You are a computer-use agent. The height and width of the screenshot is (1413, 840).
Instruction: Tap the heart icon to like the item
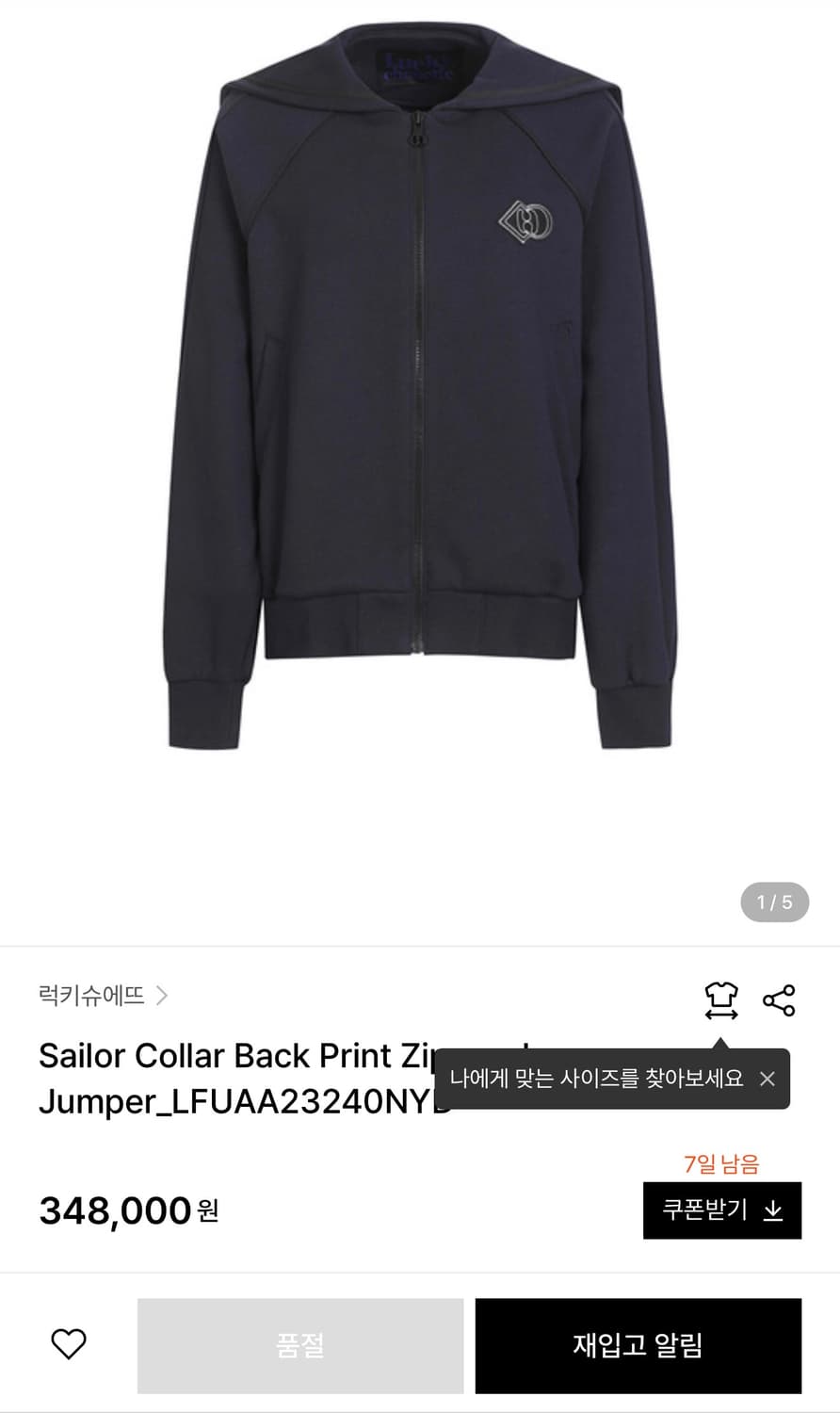click(x=68, y=1345)
